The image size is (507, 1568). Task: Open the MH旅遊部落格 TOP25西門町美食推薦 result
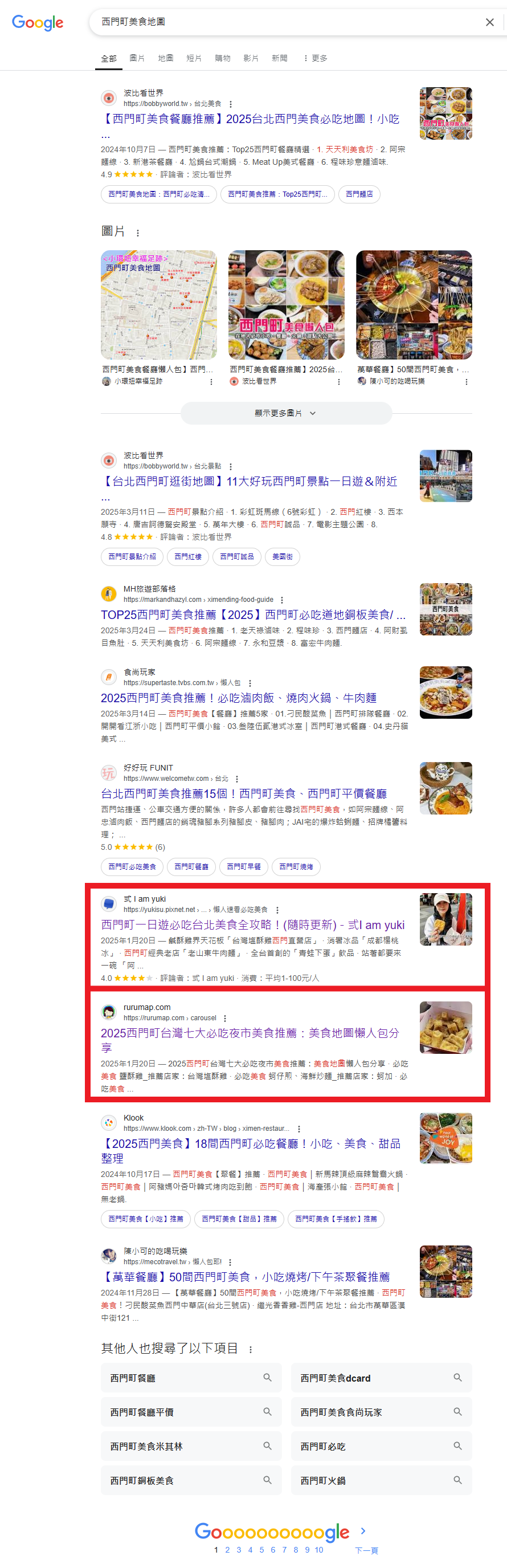tap(252, 615)
